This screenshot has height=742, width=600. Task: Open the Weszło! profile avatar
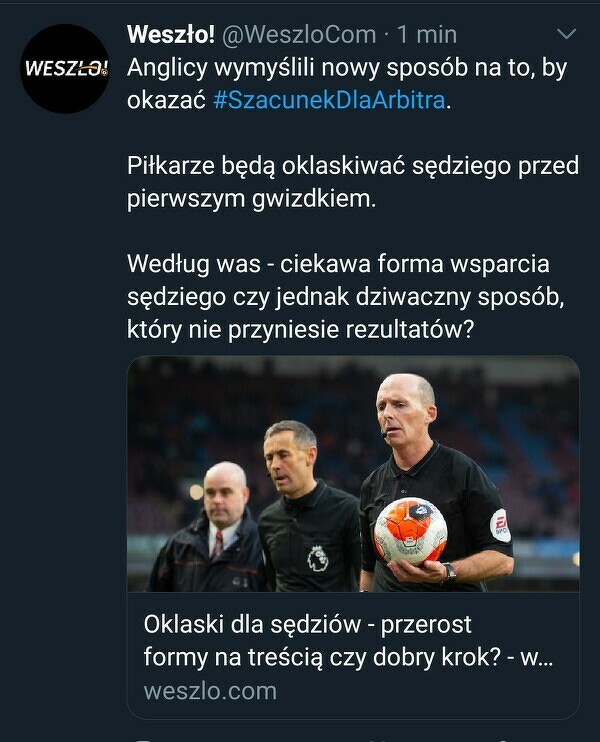point(65,69)
